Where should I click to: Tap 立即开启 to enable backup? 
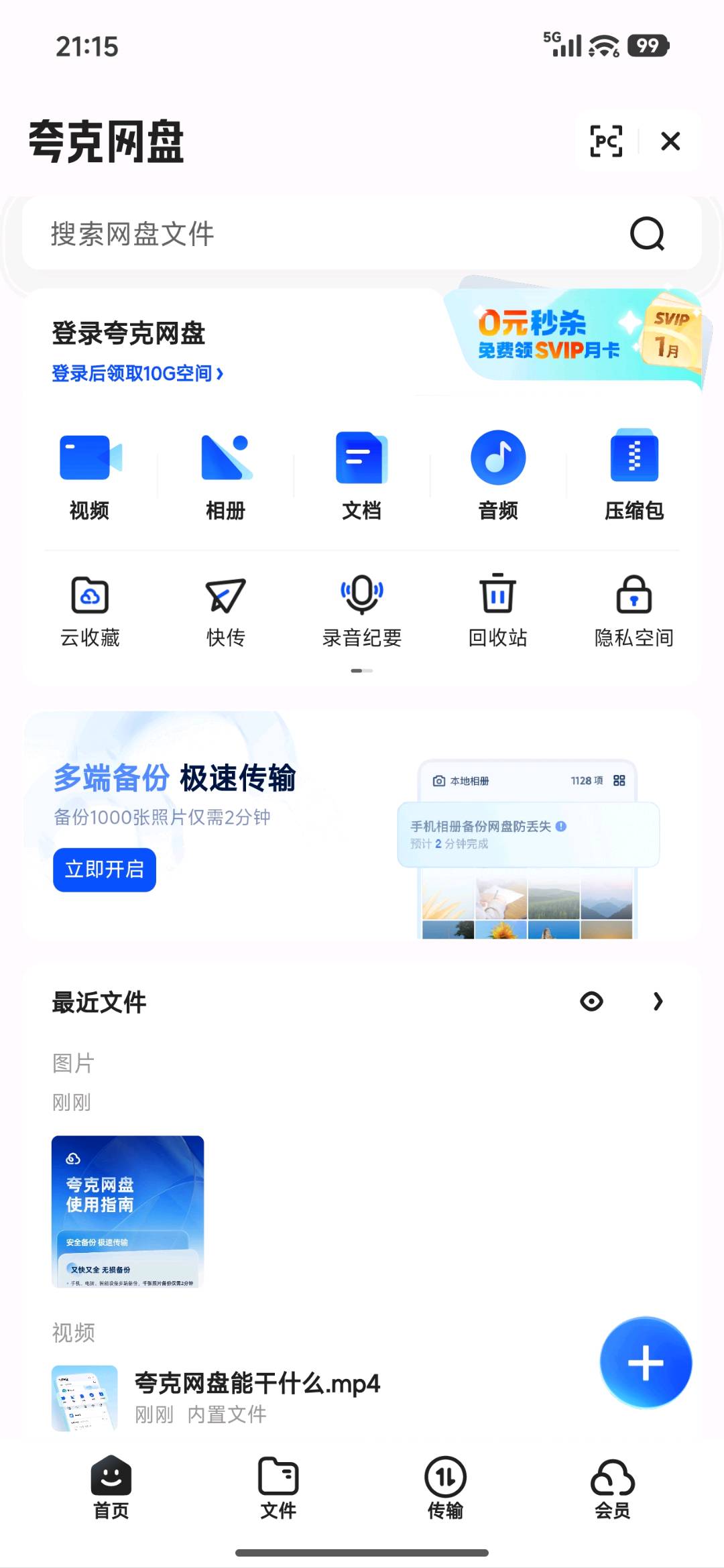tap(104, 869)
